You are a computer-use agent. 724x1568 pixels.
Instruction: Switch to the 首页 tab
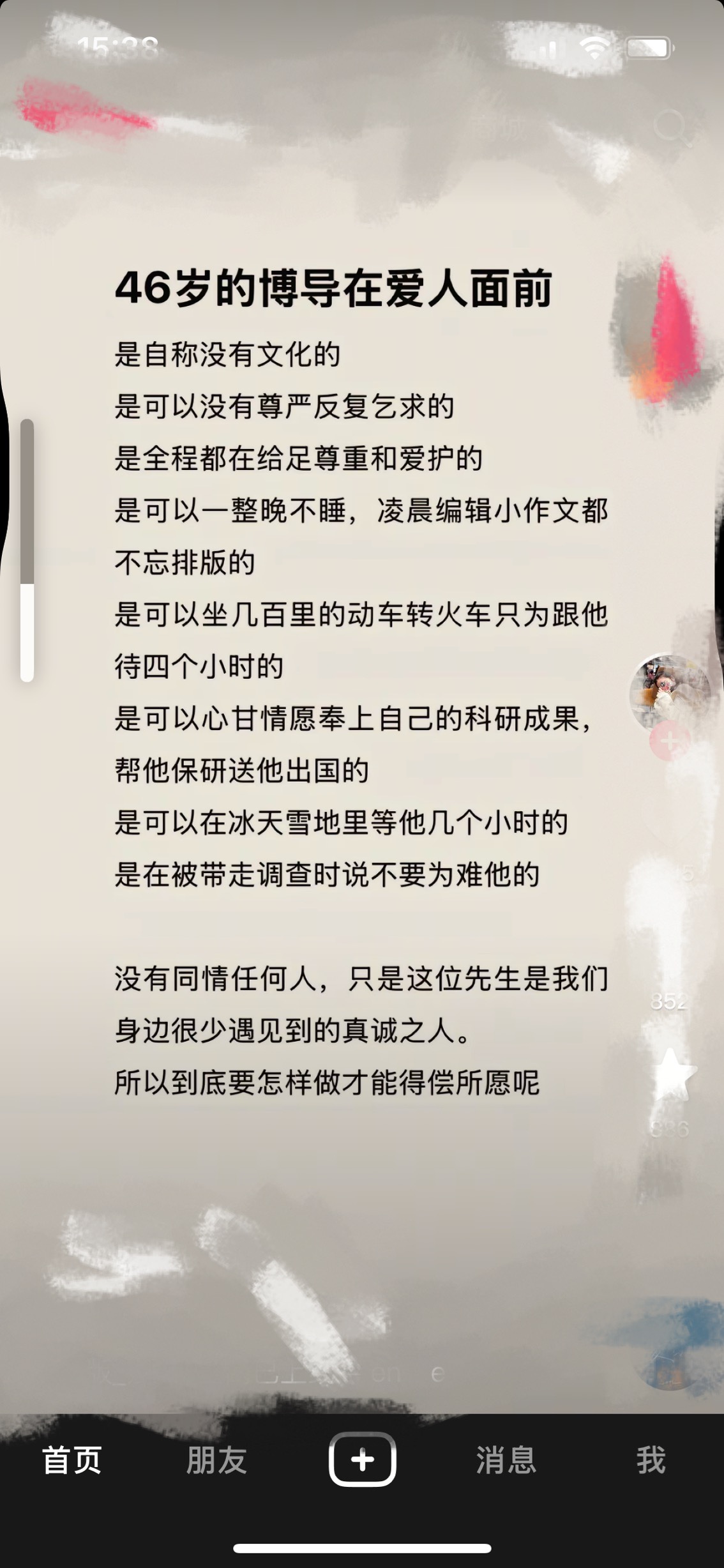click(72, 1460)
